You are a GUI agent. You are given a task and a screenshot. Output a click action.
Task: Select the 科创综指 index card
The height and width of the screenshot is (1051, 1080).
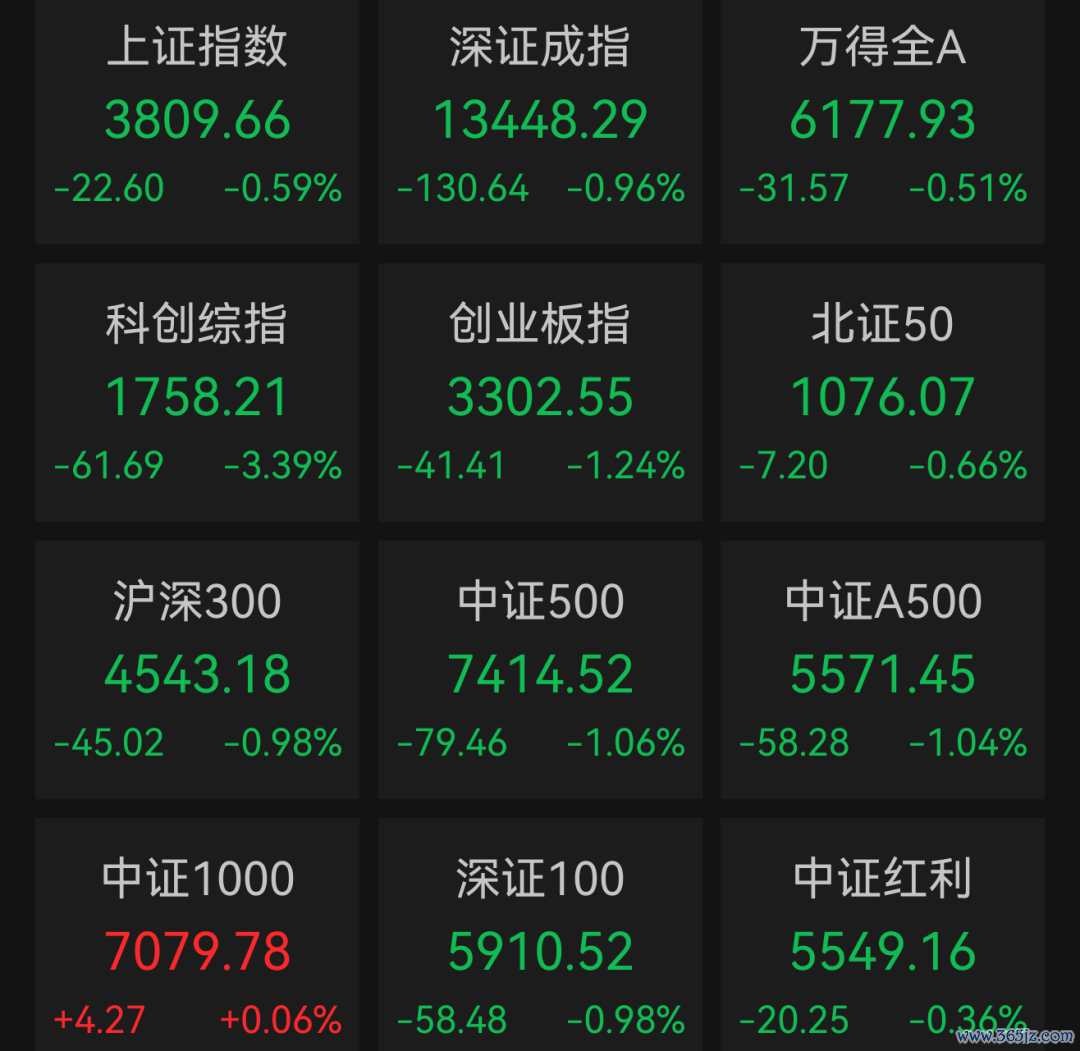(x=197, y=392)
